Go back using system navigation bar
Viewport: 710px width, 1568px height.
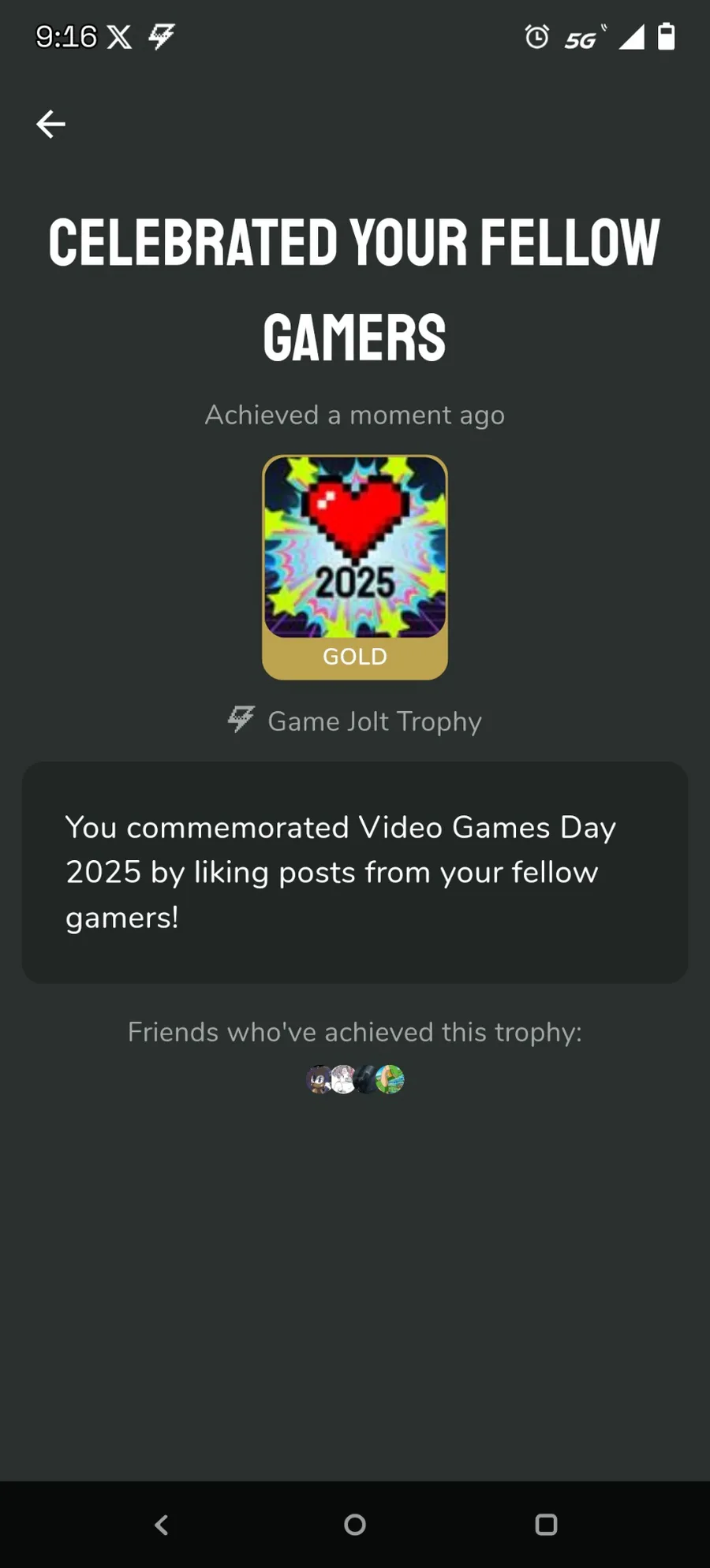(162, 1525)
